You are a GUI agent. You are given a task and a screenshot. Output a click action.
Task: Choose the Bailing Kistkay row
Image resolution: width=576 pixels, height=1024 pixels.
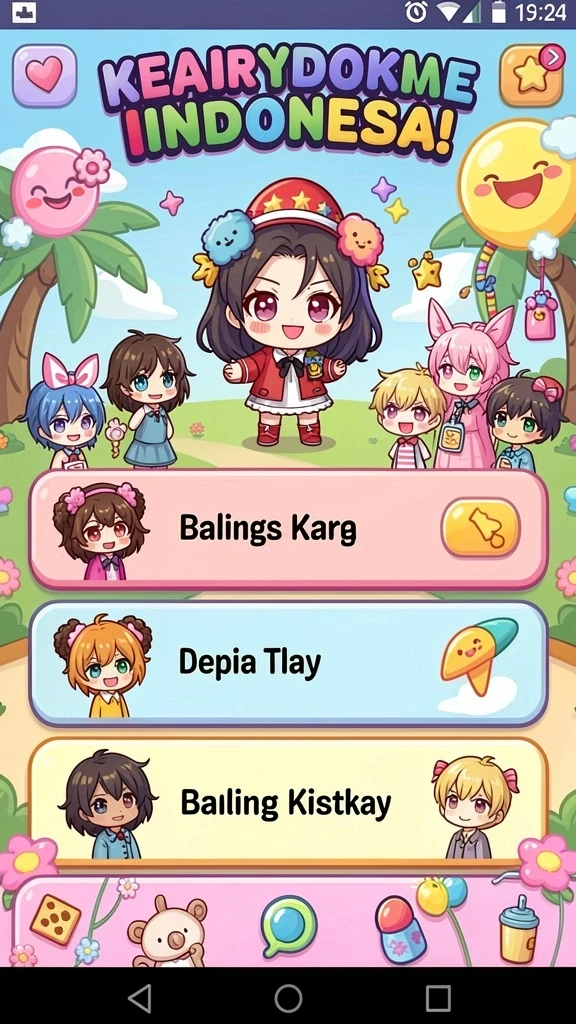pos(288,802)
